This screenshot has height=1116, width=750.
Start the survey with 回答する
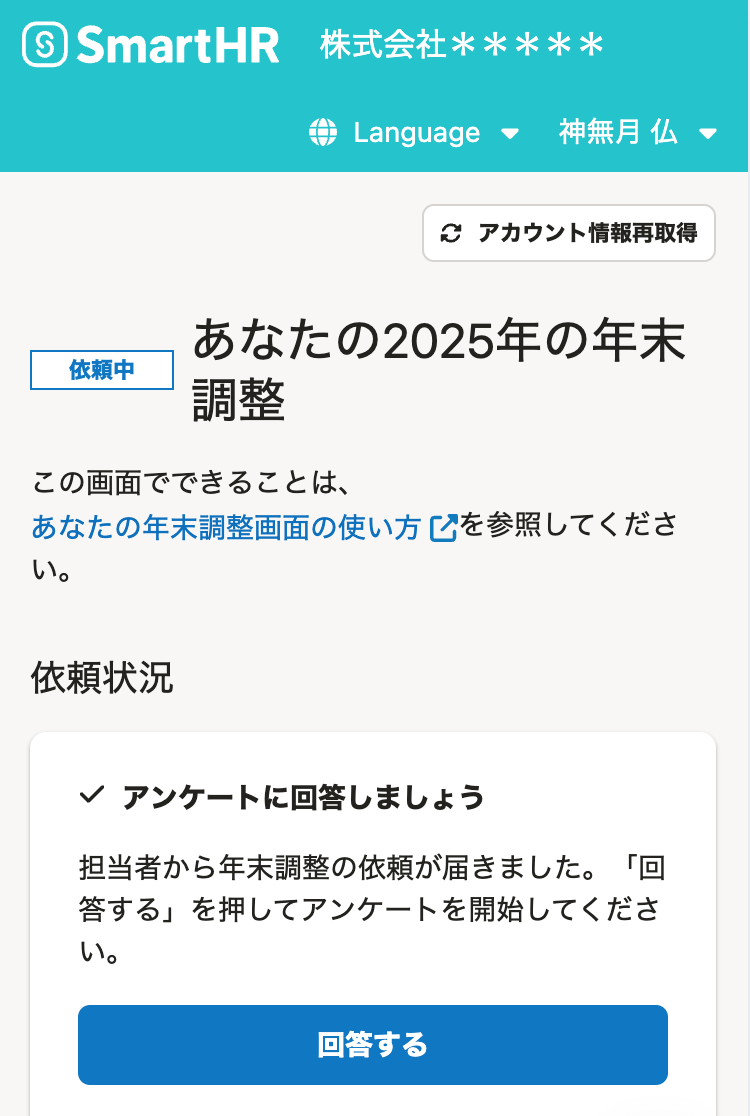click(373, 1045)
